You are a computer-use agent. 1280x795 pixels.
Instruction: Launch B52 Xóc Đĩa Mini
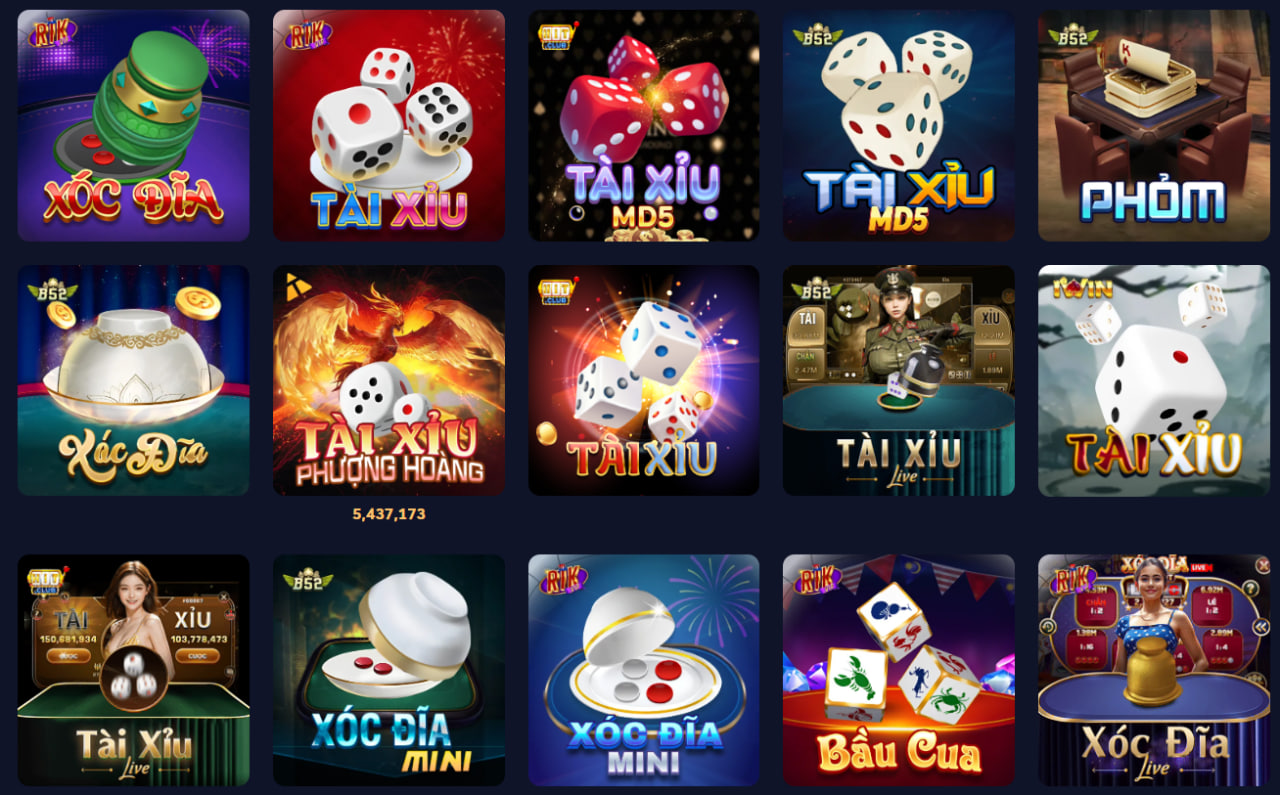(x=389, y=670)
